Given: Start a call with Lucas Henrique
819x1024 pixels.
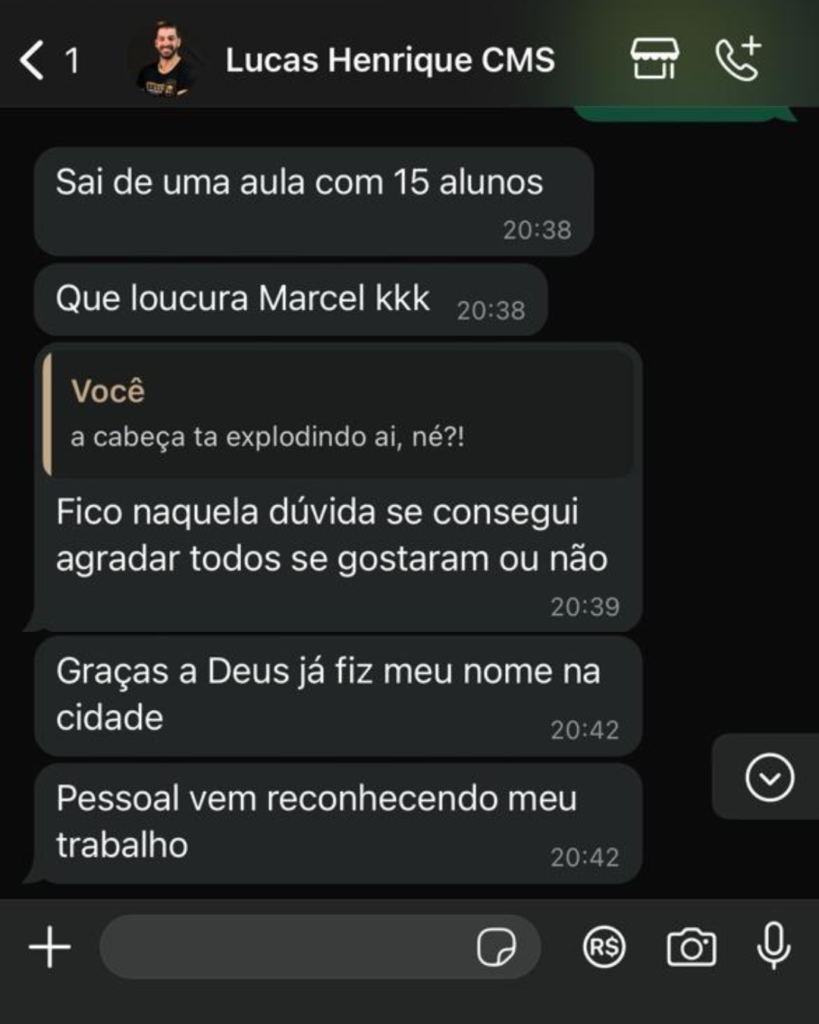Looking at the screenshot, I should (738, 60).
